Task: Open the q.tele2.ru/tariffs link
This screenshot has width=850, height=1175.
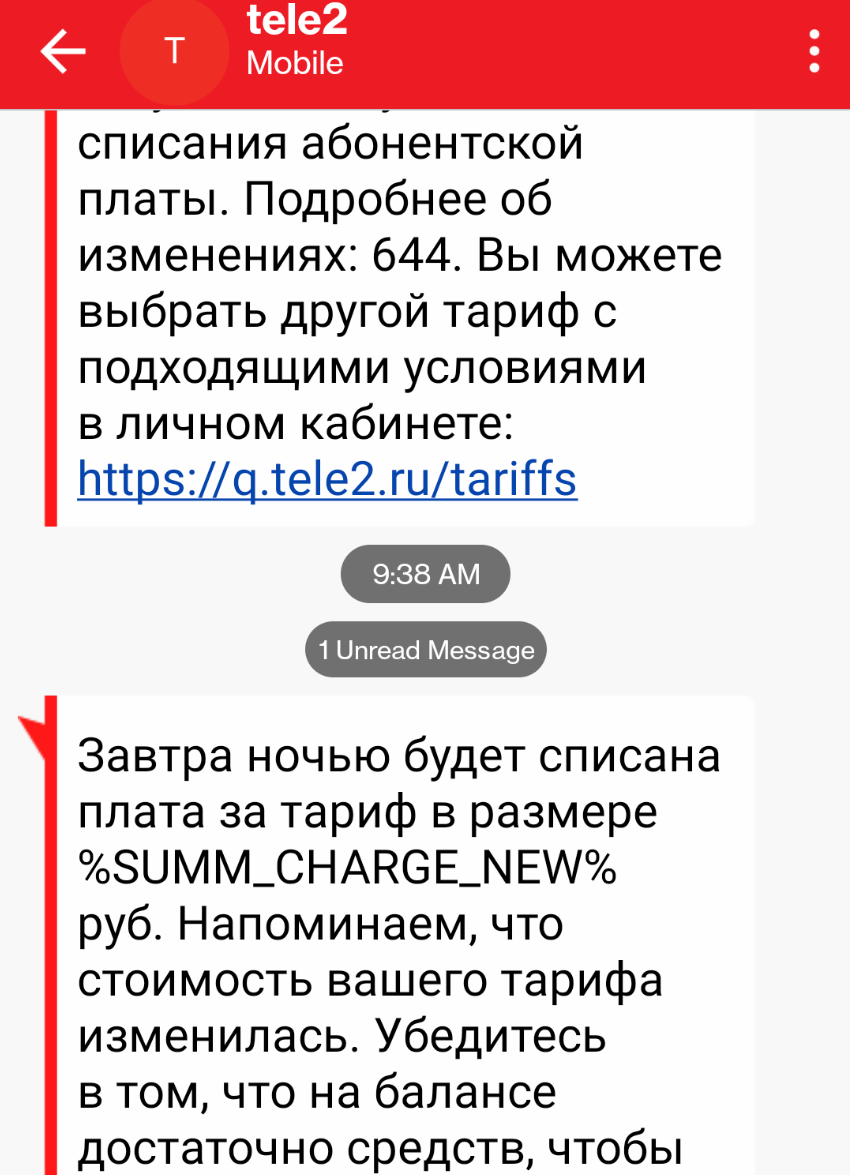Action: 327,479
